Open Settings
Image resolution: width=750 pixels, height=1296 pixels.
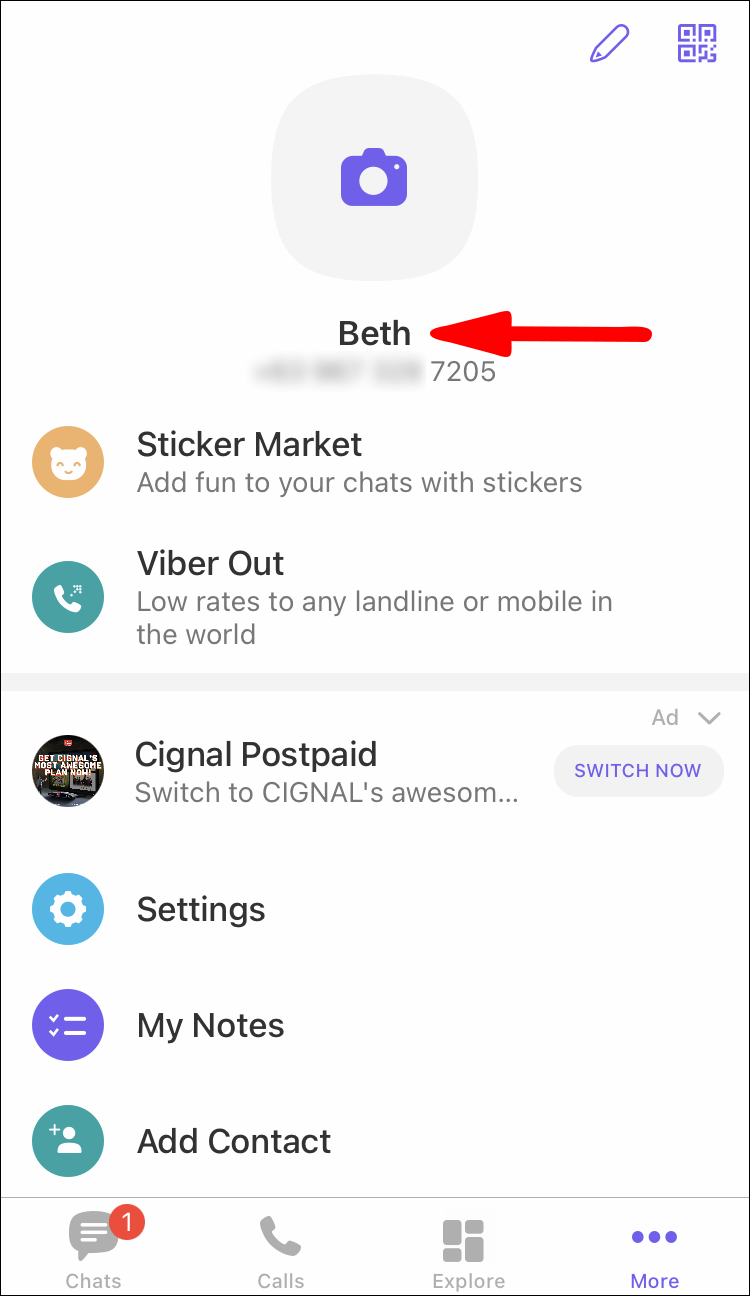click(201, 909)
